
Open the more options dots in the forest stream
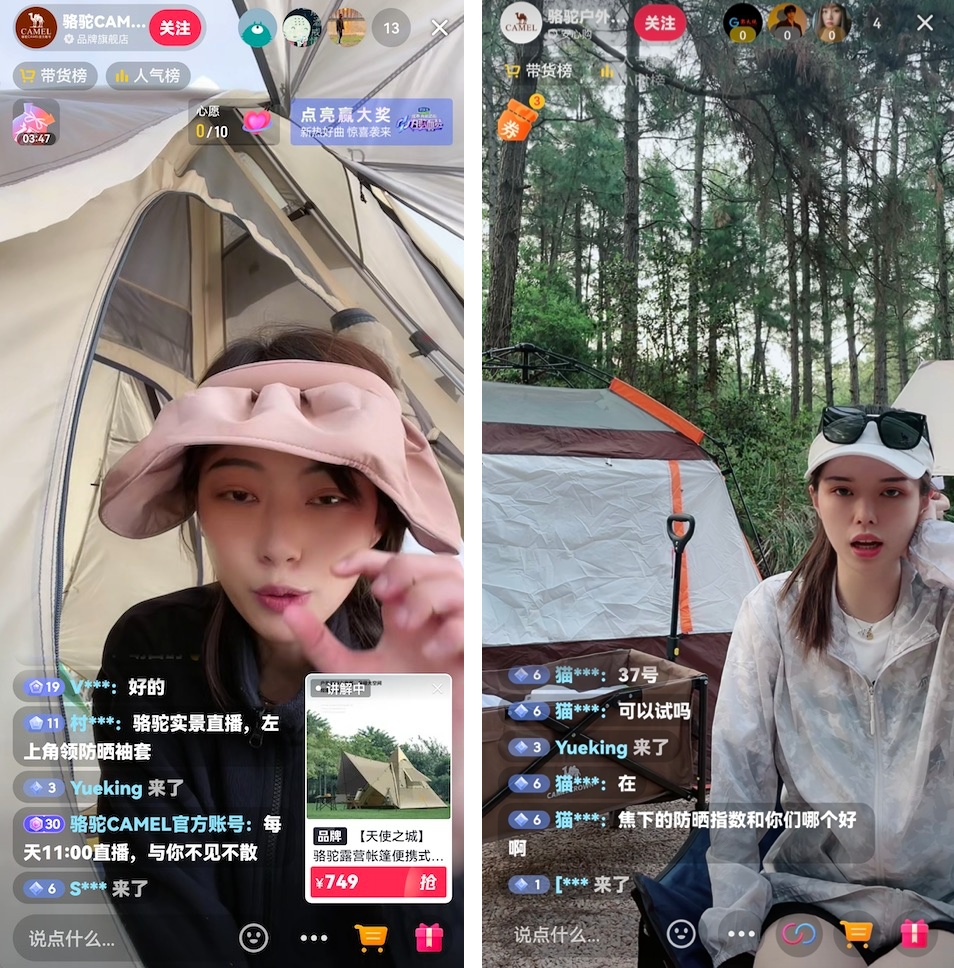tap(741, 934)
